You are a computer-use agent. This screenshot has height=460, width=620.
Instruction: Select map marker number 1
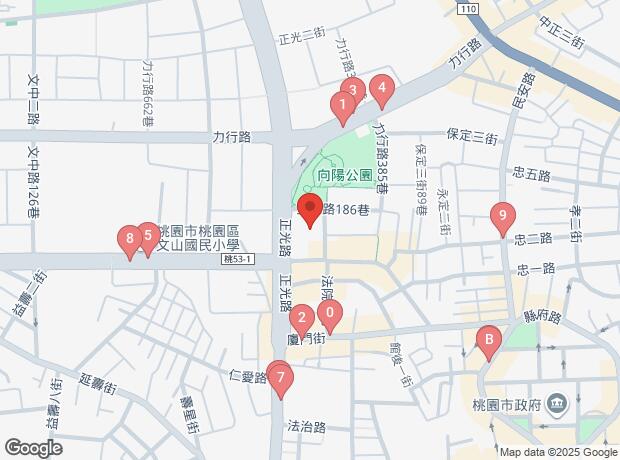343,104
